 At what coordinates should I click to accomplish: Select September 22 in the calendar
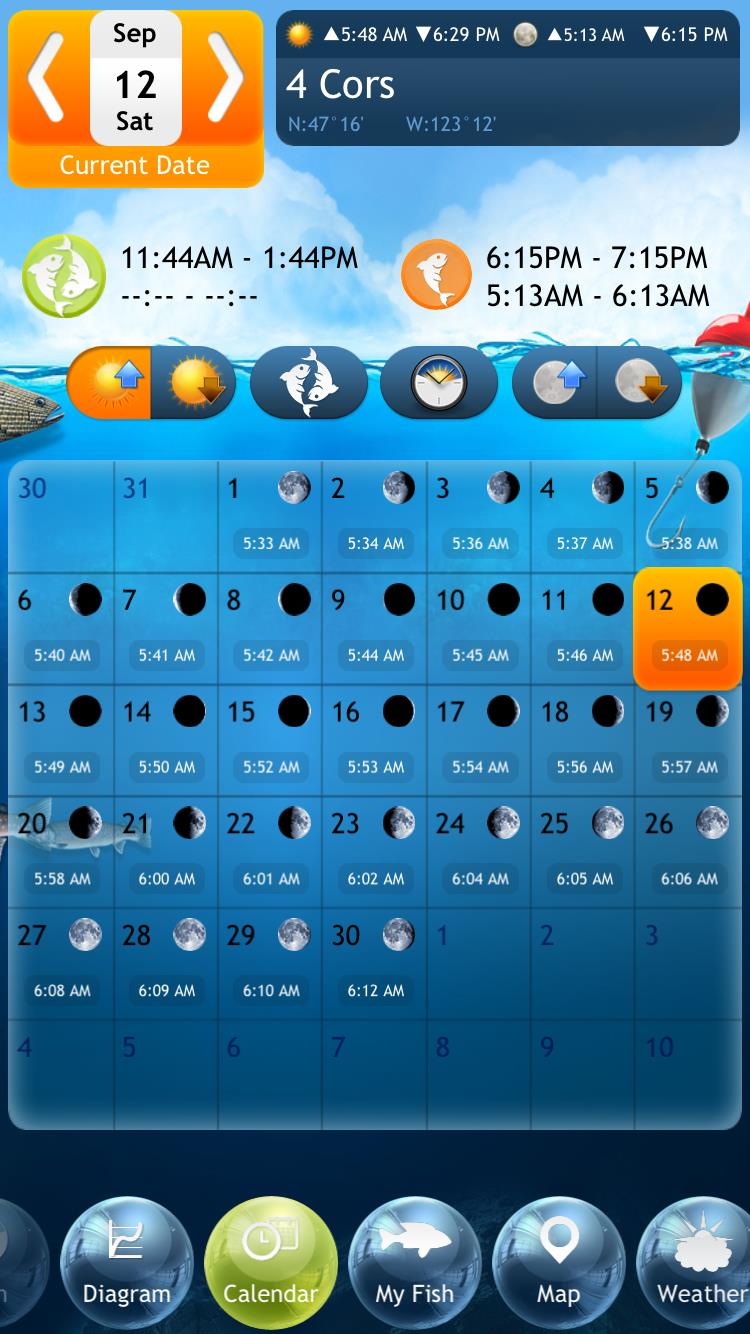(x=270, y=853)
